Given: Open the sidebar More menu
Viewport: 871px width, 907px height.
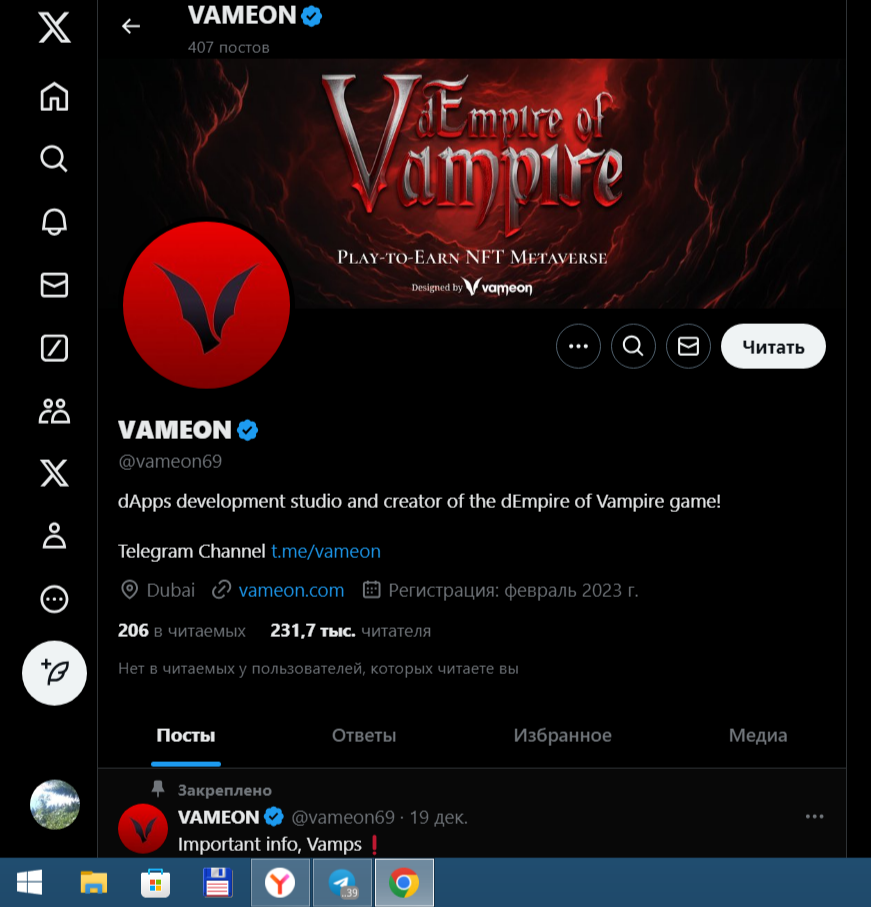Looking at the screenshot, I should [x=54, y=599].
